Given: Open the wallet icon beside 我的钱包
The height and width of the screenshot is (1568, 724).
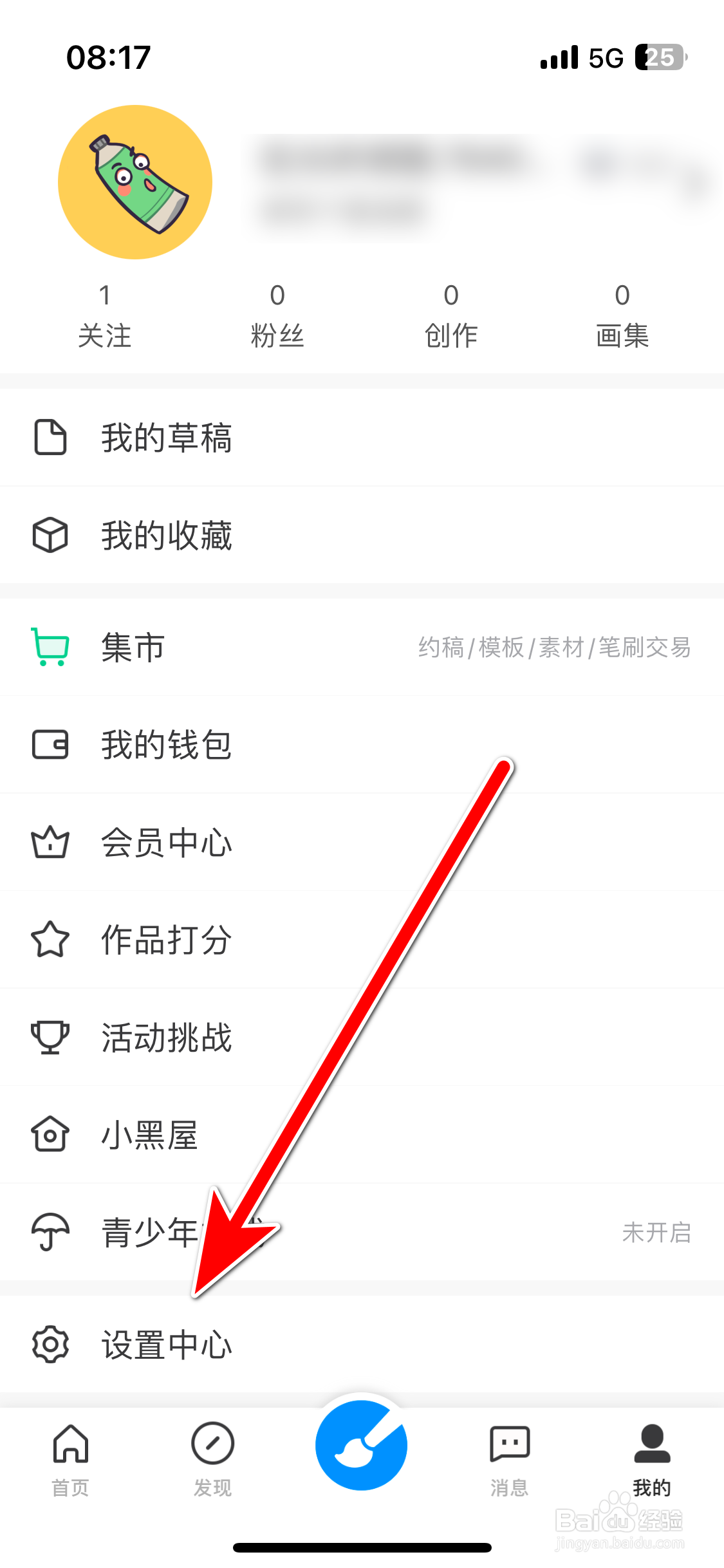Looking at the screenshot, I should click(x=50, y=745).
